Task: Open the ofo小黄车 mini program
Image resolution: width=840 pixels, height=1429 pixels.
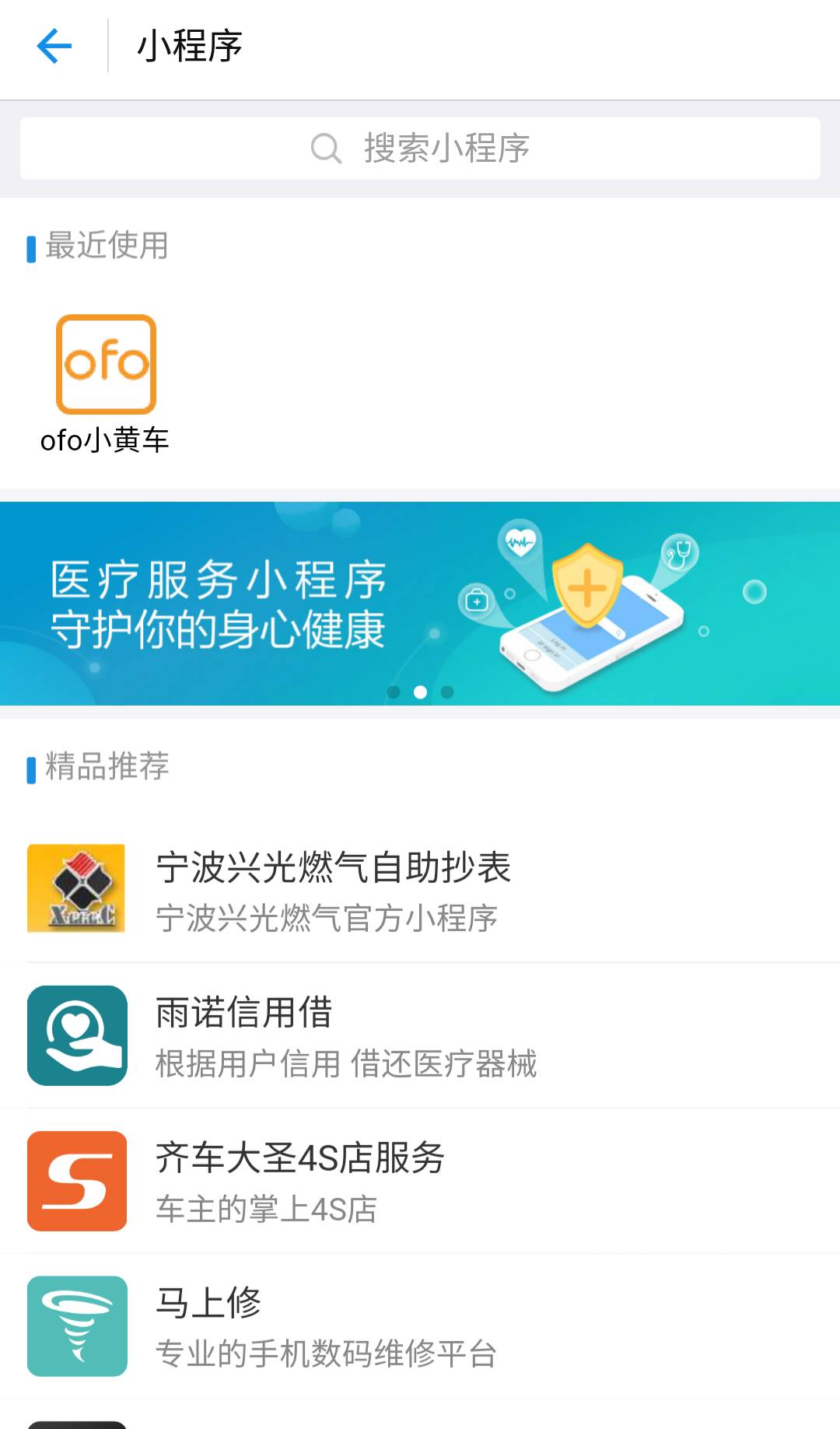Action: [106, 383]
